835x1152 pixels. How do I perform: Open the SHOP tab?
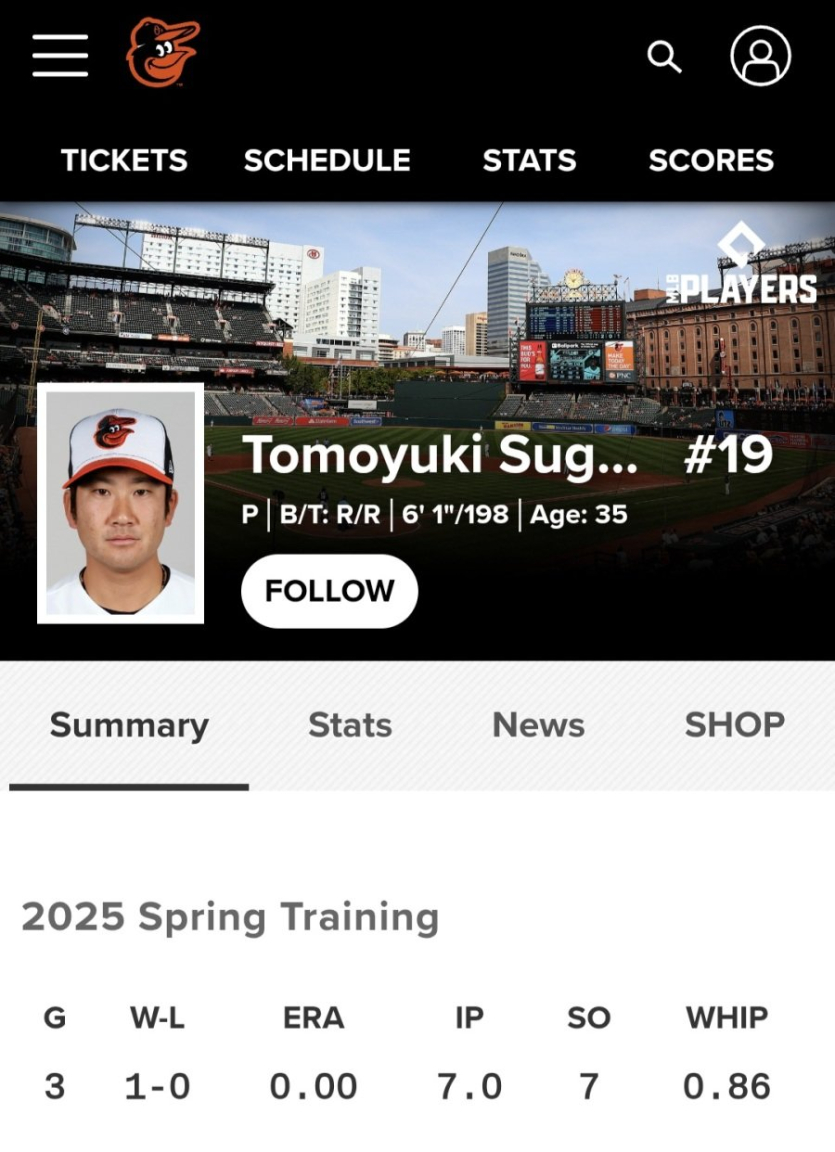click(x=734, y=725)
